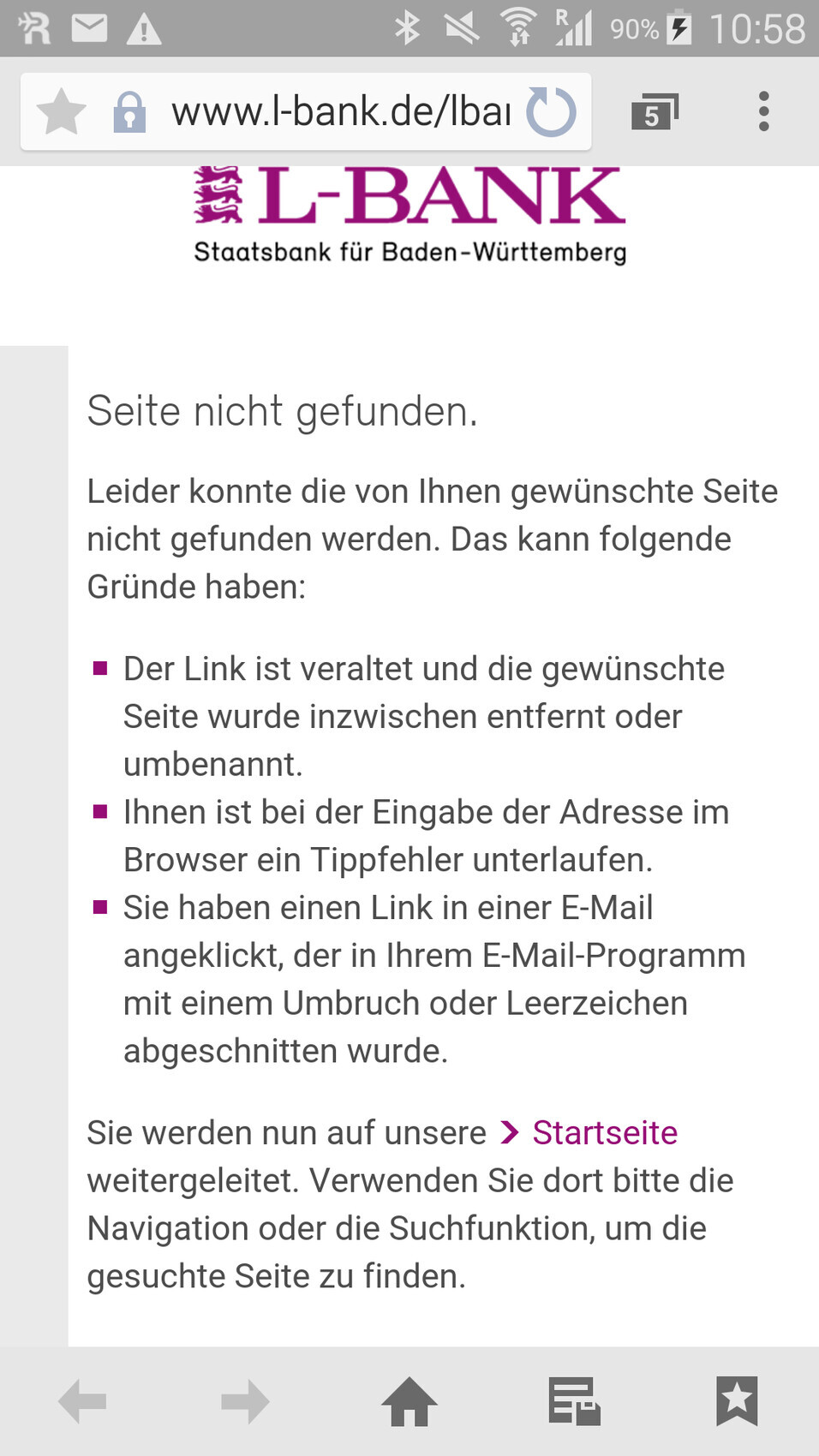
Task: Go back to the previous page
Action: click(x=82, y=1401)
